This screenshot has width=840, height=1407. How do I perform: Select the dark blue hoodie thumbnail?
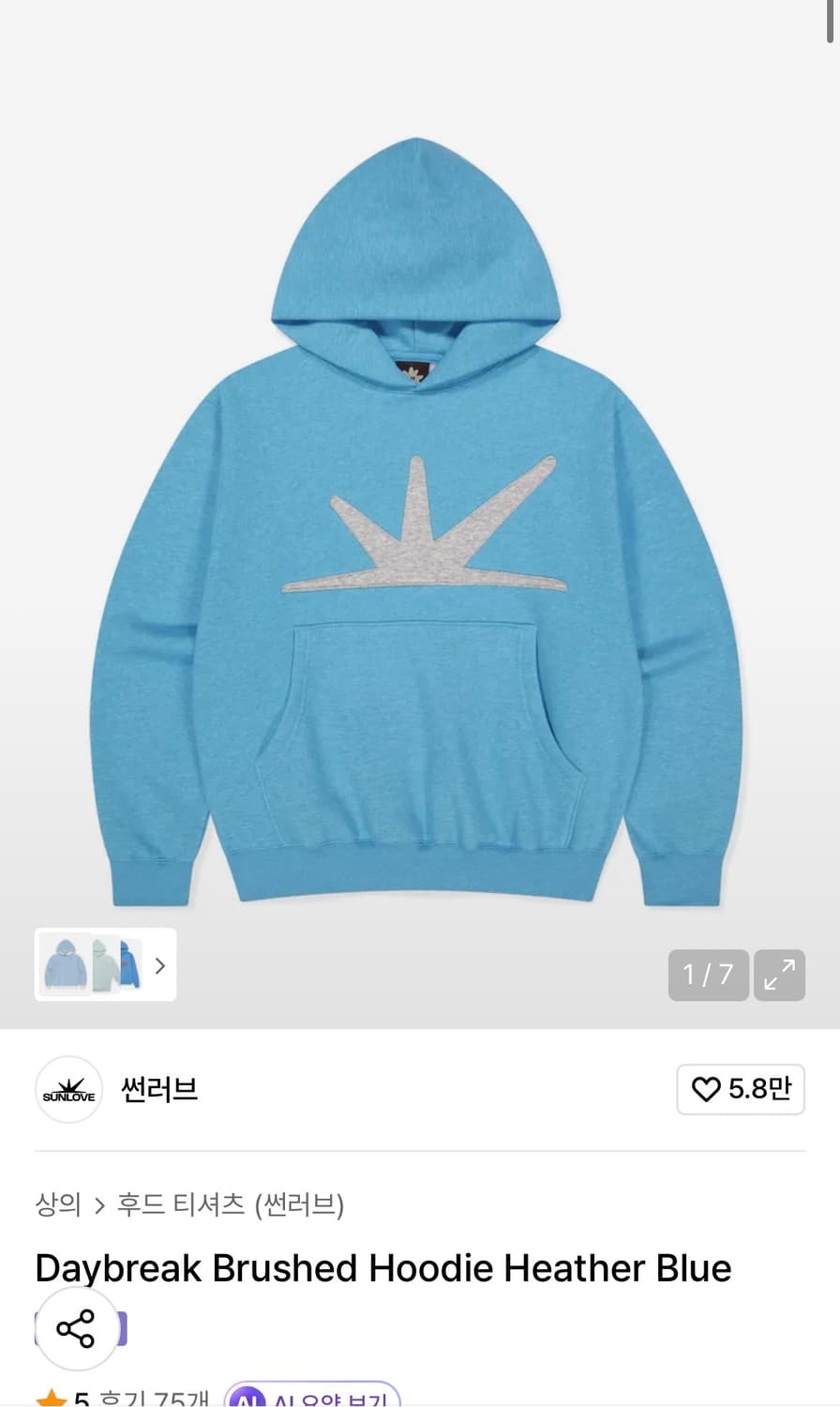129,965
